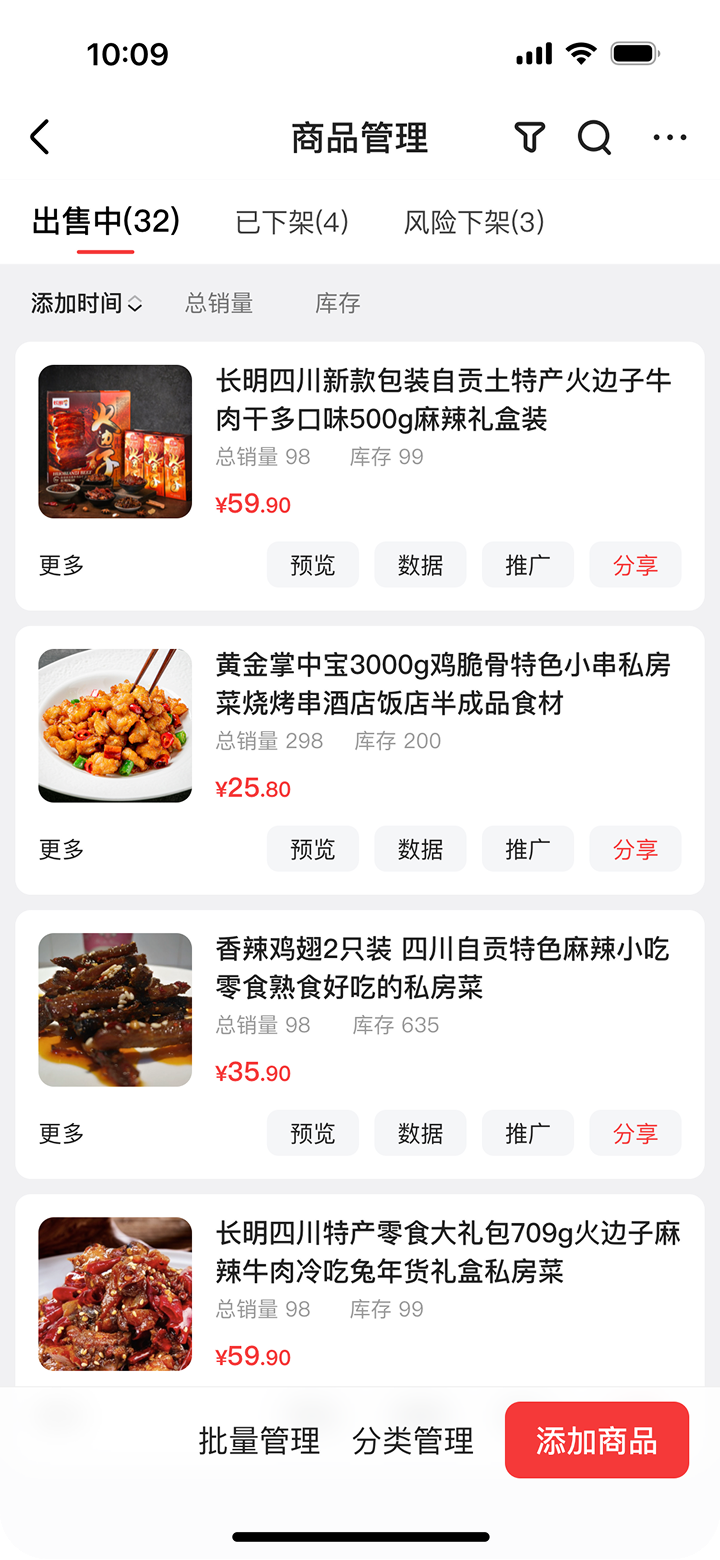View 数据 data for the beef jerky gift box

(x=420, y=564)
